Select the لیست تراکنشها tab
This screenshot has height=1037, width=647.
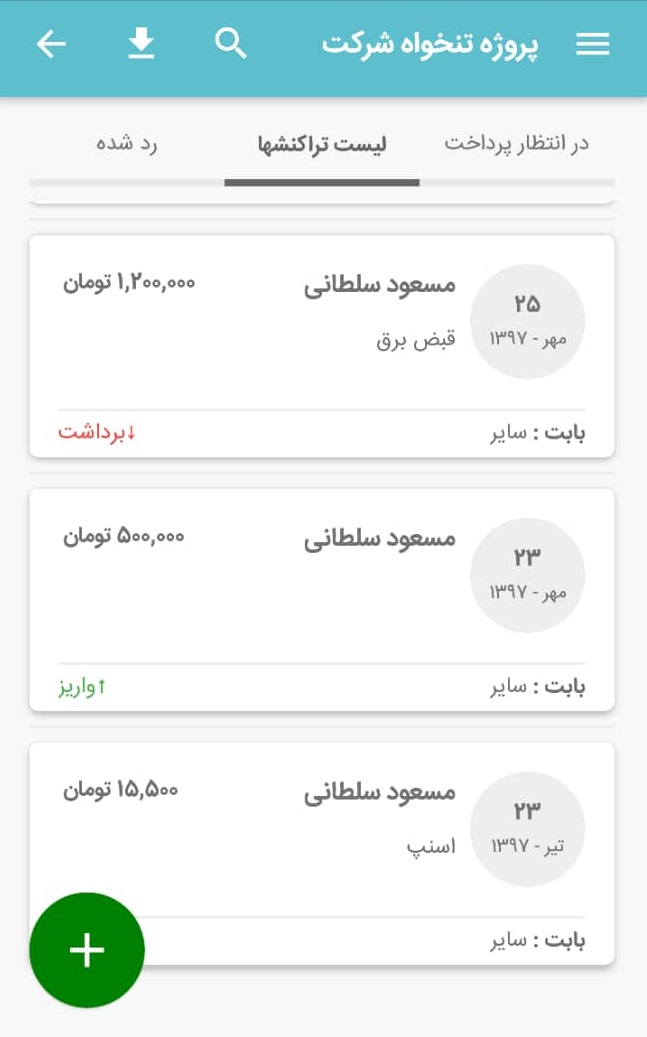[321, 144]
